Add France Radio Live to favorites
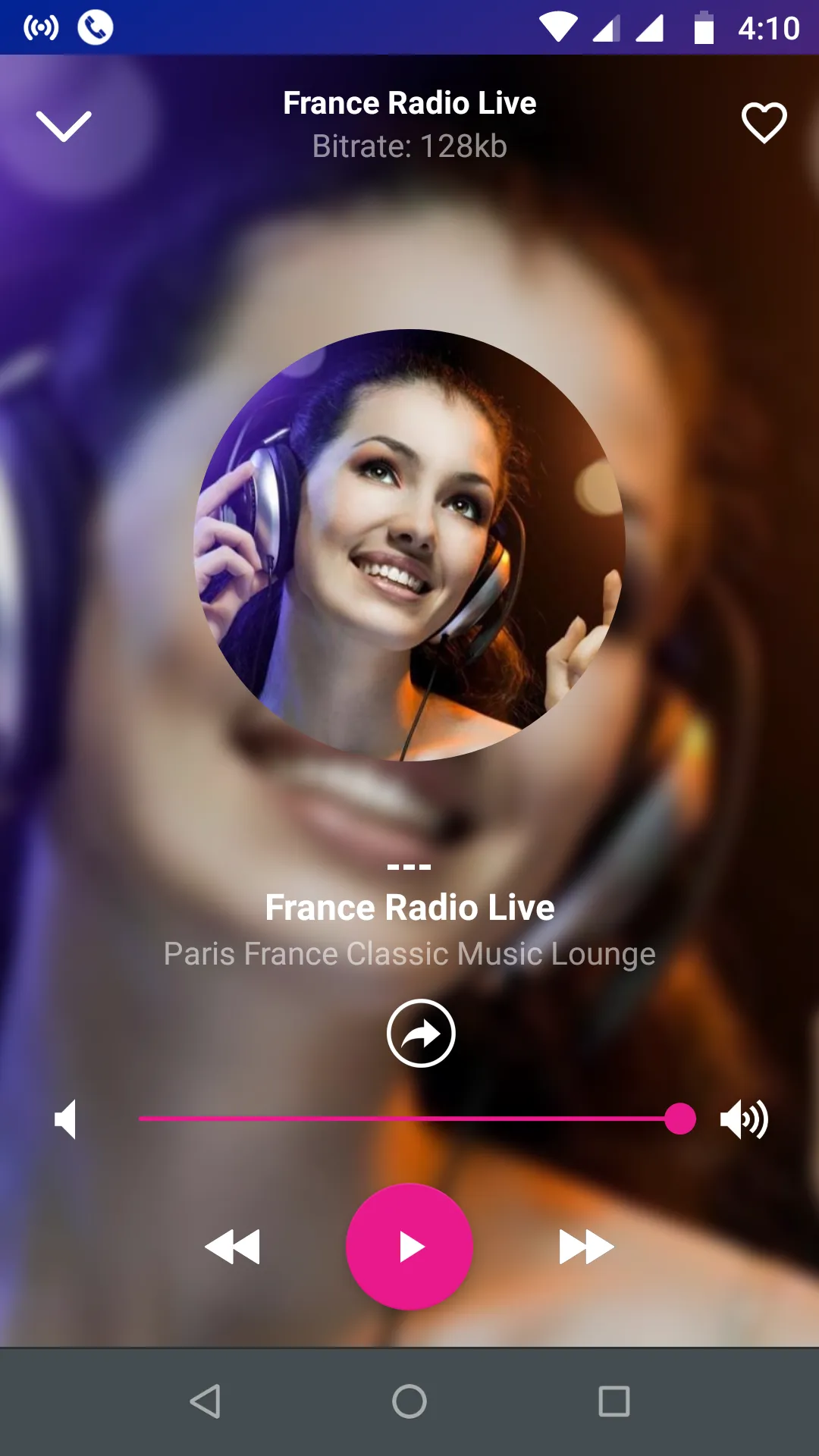The height and width of the screenshot is (1456, 819). click(764, 123)
